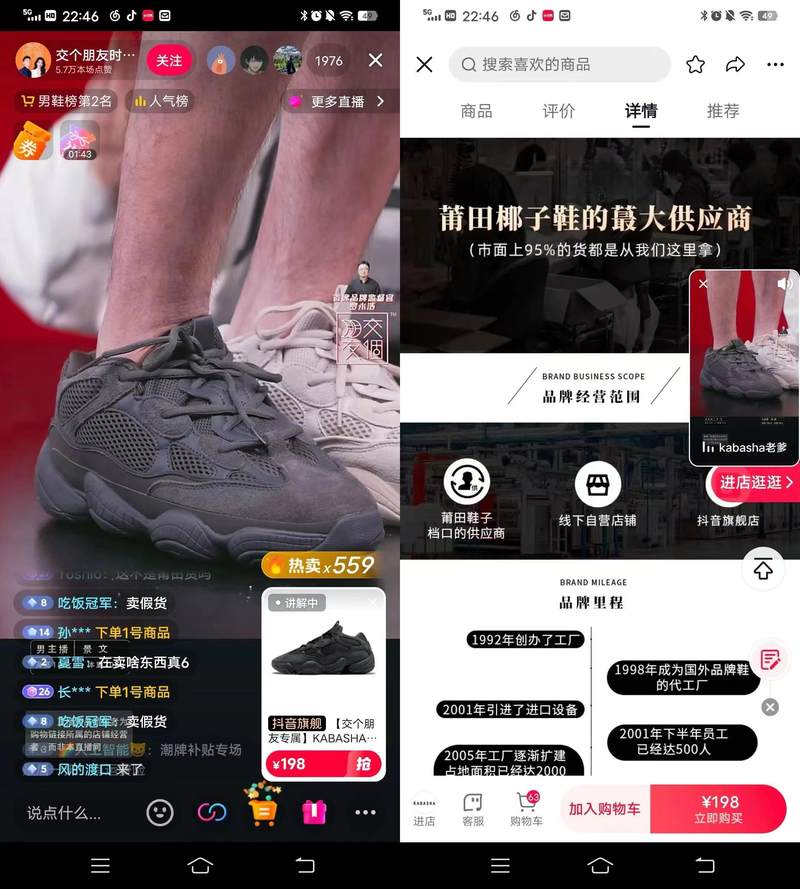Open the live shopping cart icon
The image size is (800, 889).
(262, 810)
